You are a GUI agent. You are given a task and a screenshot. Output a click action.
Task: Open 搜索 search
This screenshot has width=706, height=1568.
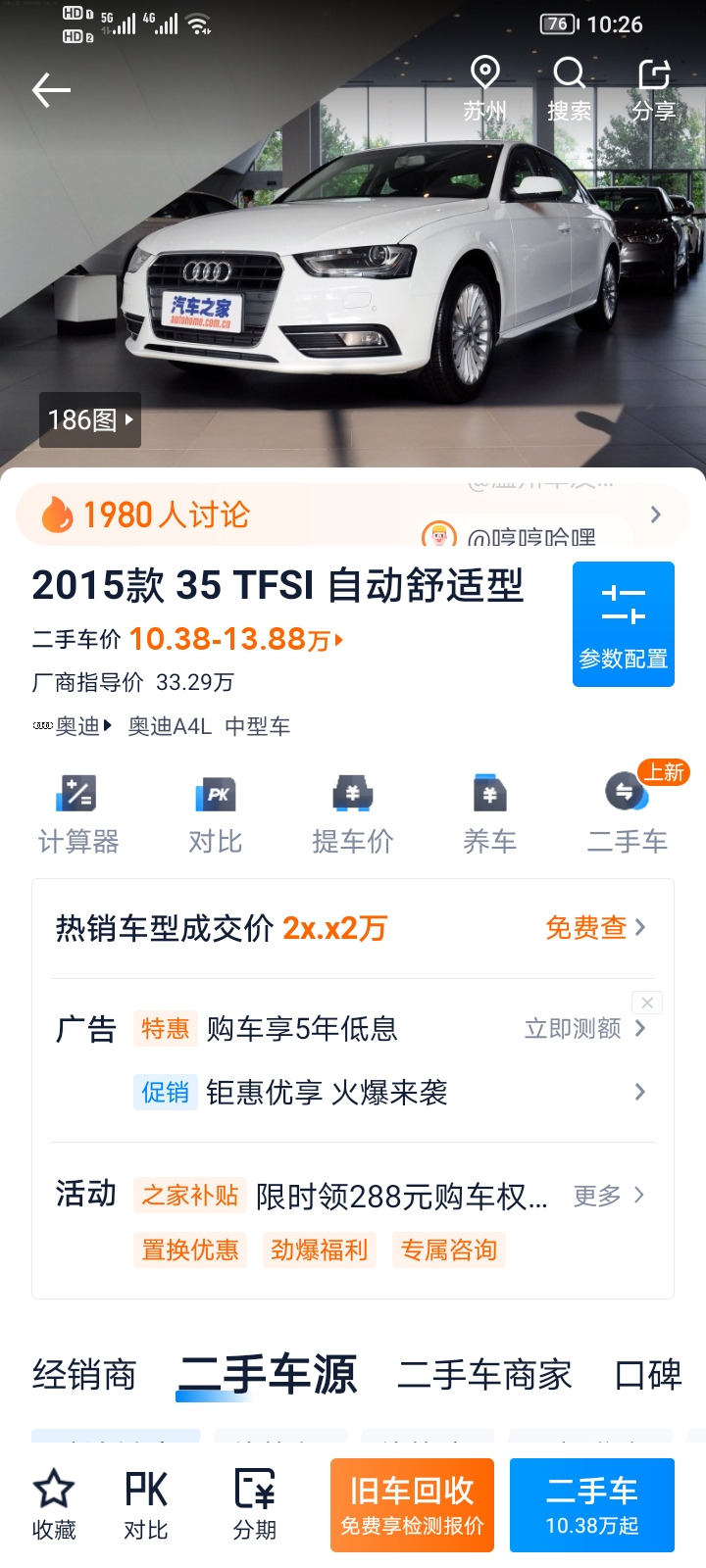[x=569, y=89]
